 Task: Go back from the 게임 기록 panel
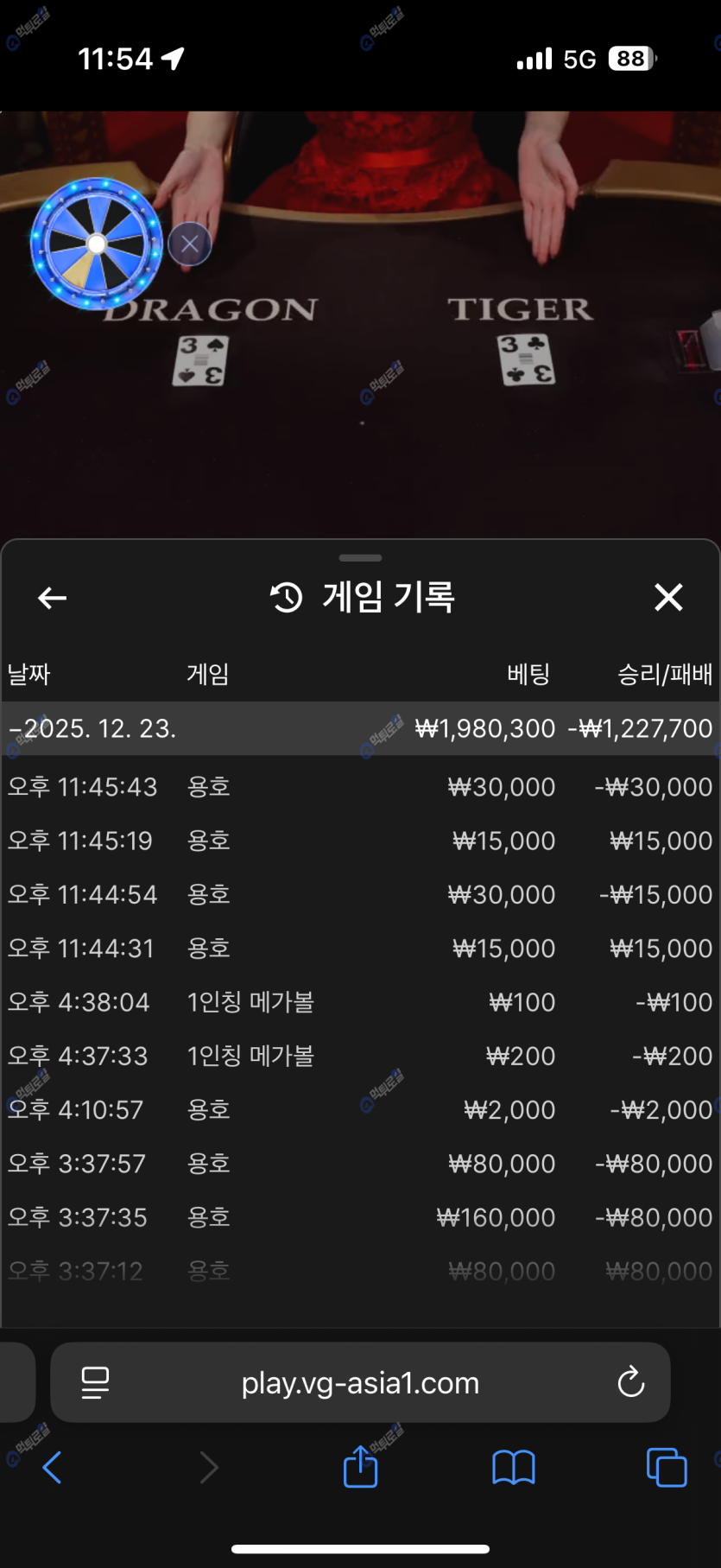click(x=53, y=597)
